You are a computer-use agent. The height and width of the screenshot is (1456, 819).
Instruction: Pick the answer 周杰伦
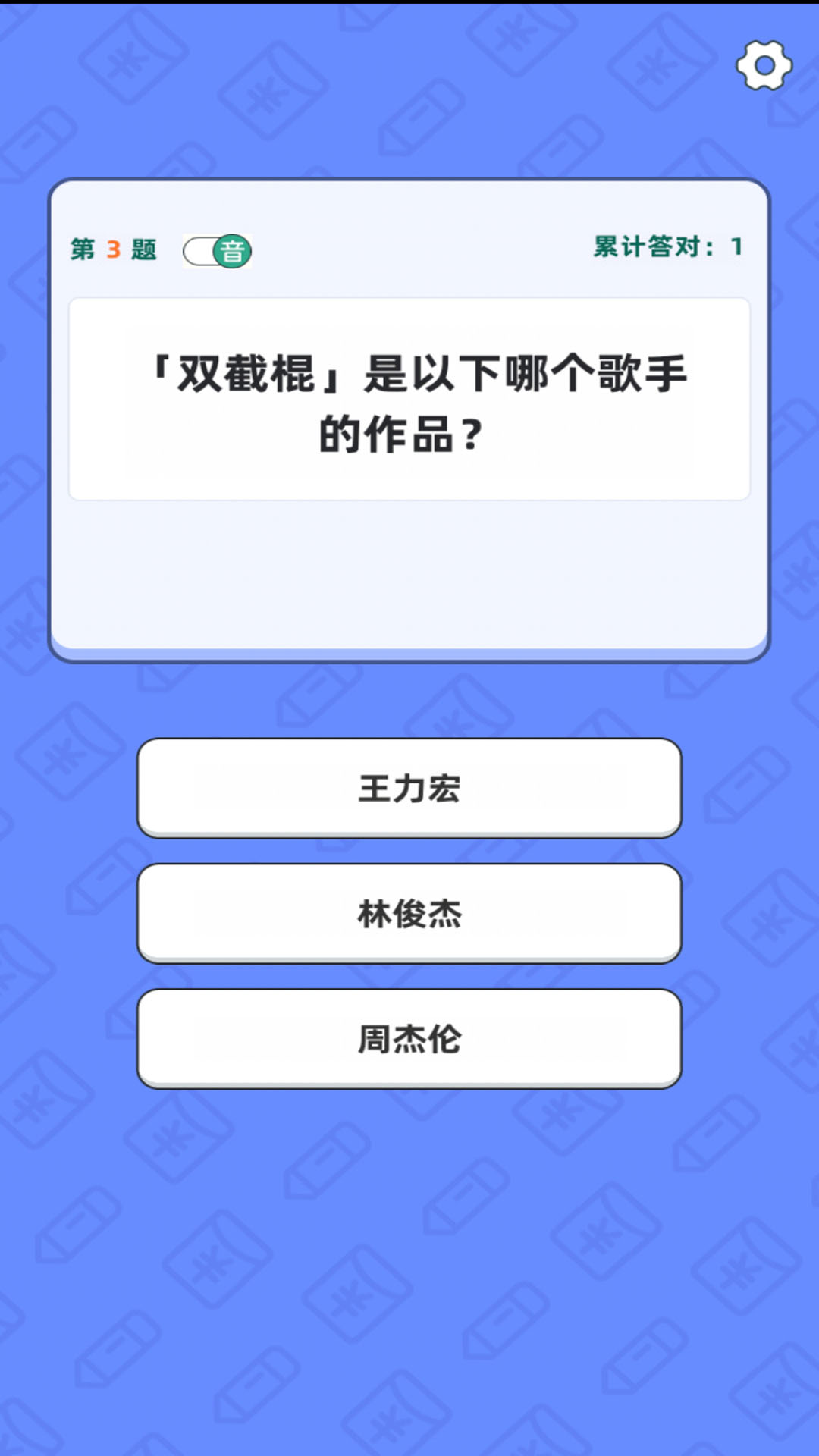tap(409, 1039)
